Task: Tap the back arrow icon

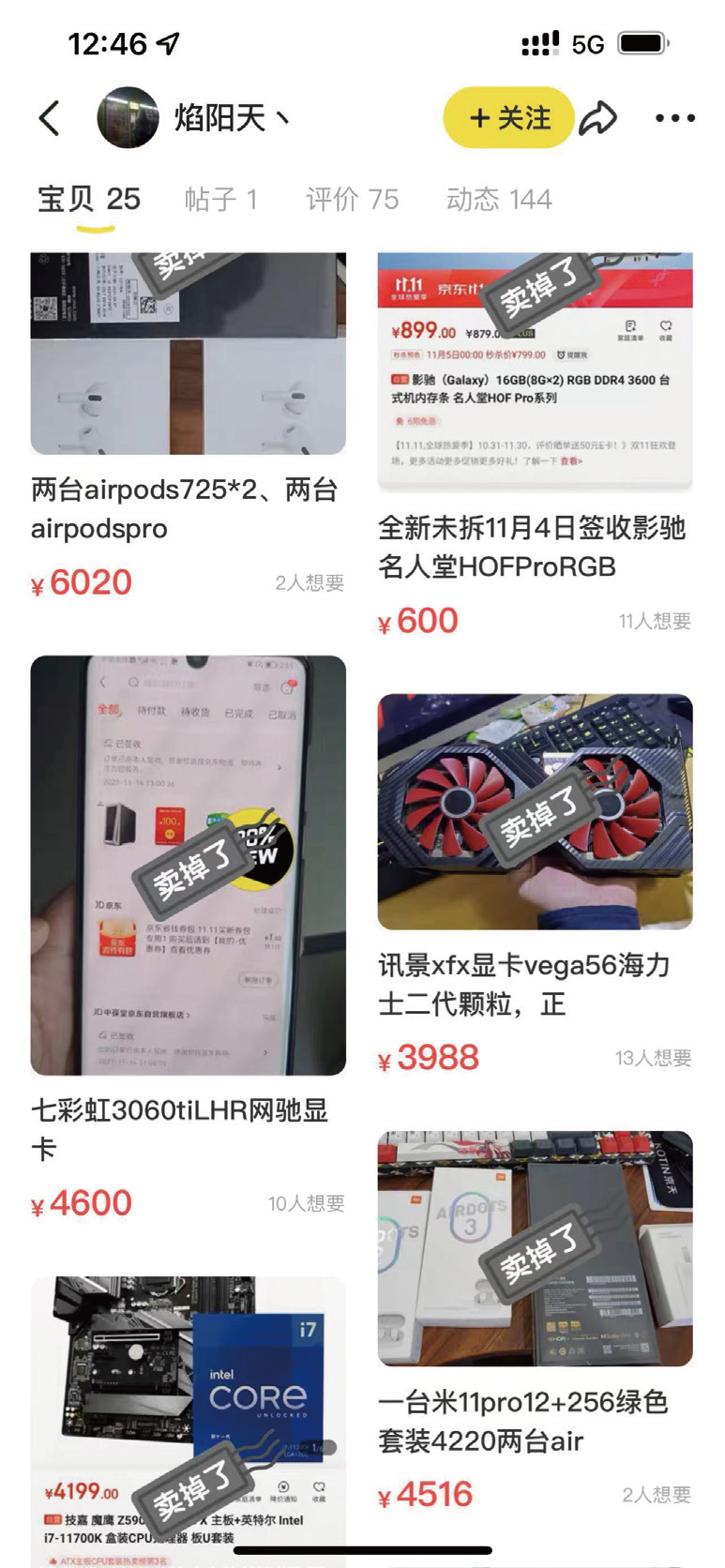Action: click(x=49, y=119)
